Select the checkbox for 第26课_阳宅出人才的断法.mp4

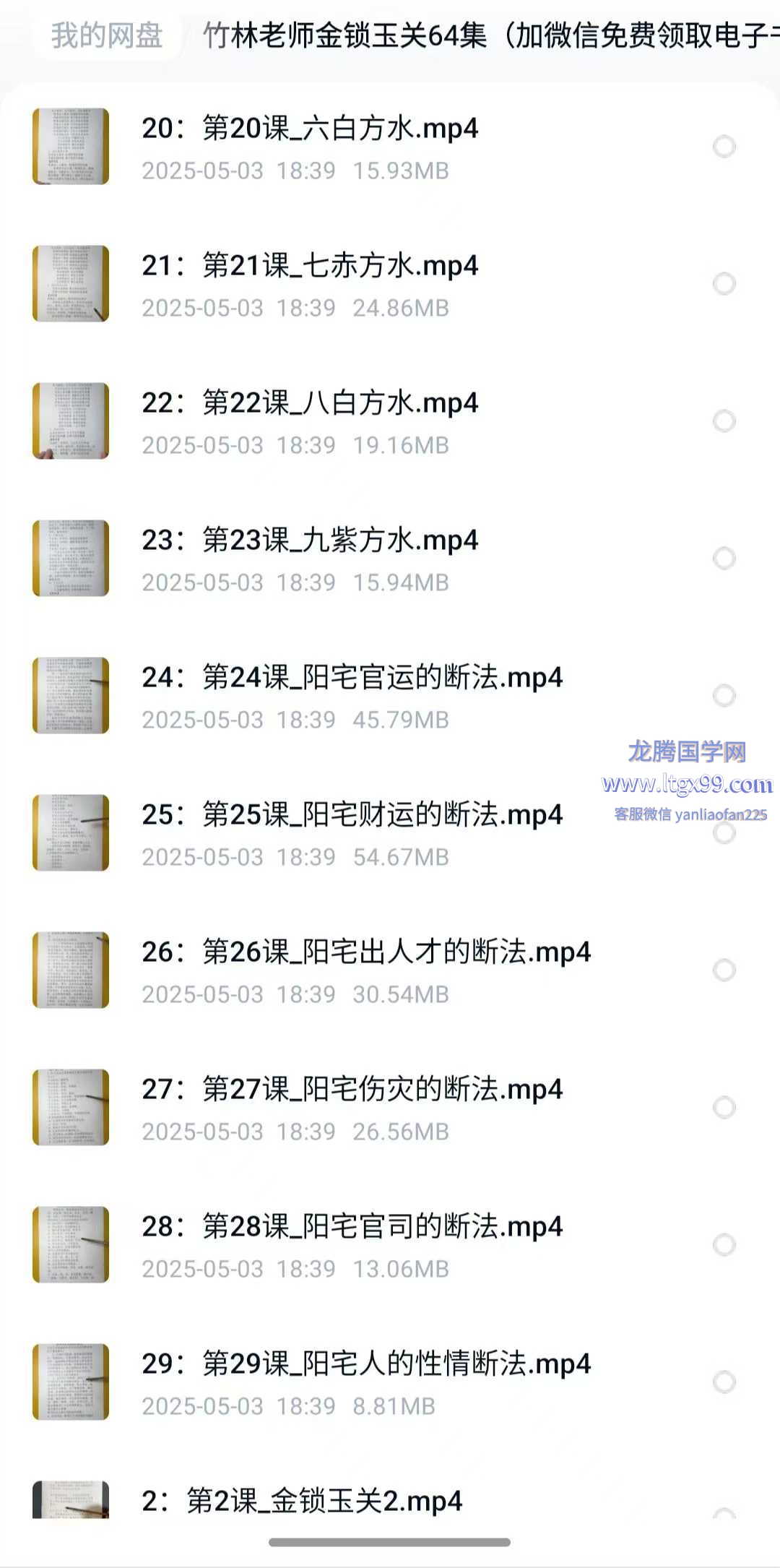[724, 970]
